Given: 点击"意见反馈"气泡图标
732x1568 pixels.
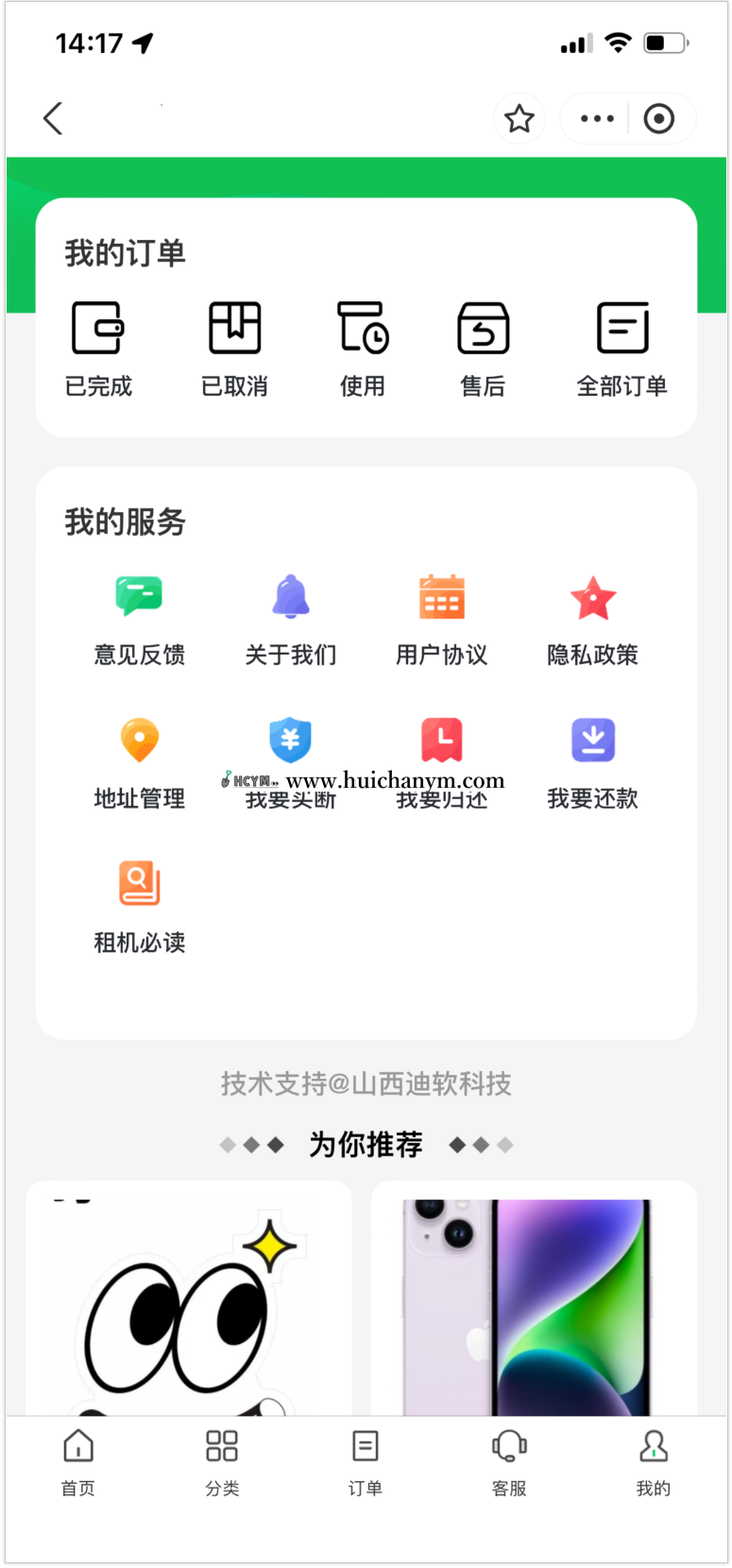Looking at the screenshot, I should [x=139, y=596].
